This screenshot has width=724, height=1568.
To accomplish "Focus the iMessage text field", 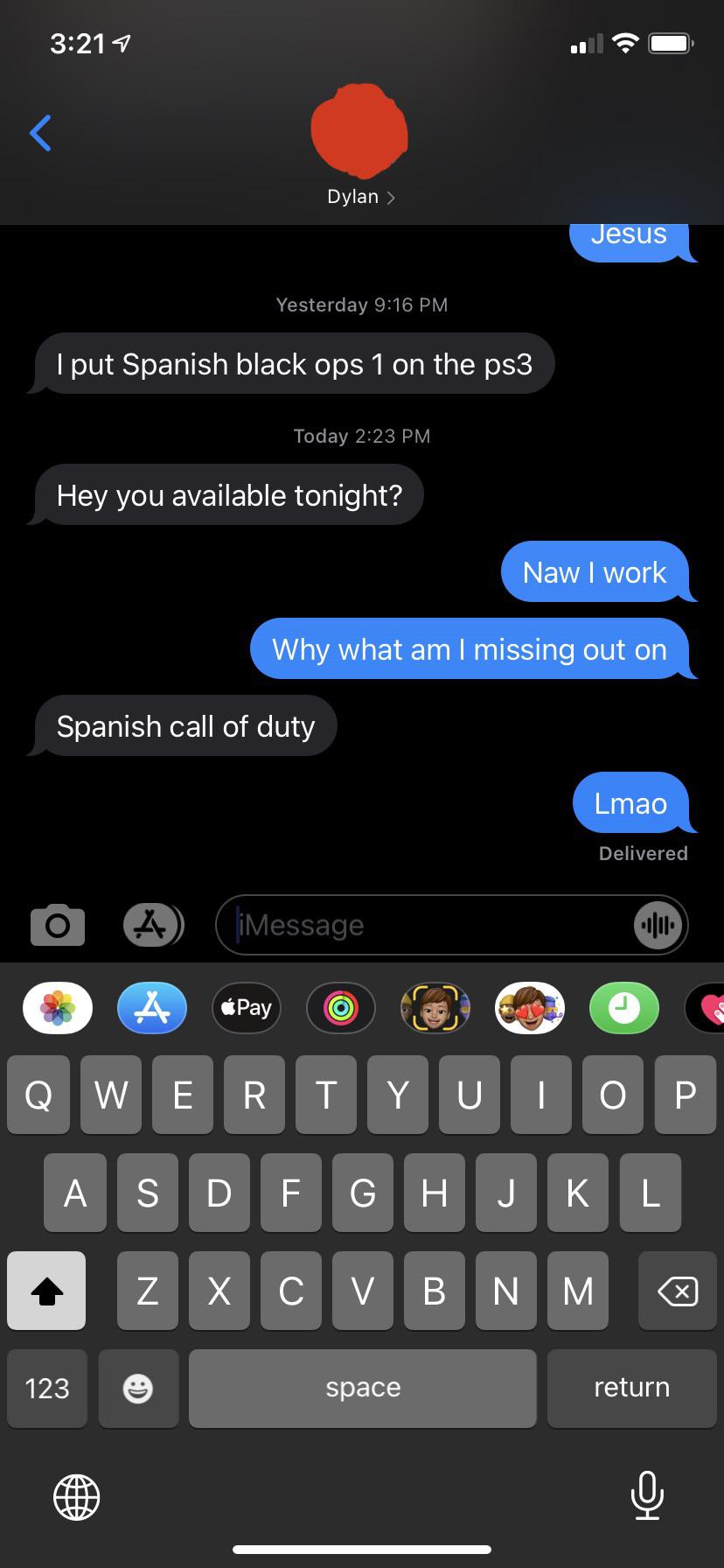I will [428, 925].
